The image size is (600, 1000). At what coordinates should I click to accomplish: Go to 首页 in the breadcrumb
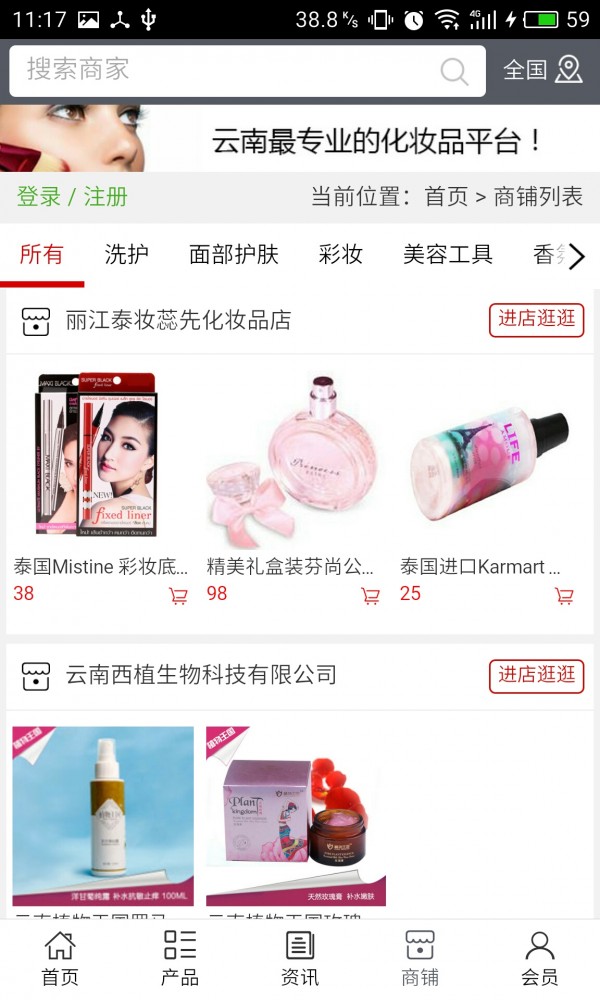pos(446,197)
